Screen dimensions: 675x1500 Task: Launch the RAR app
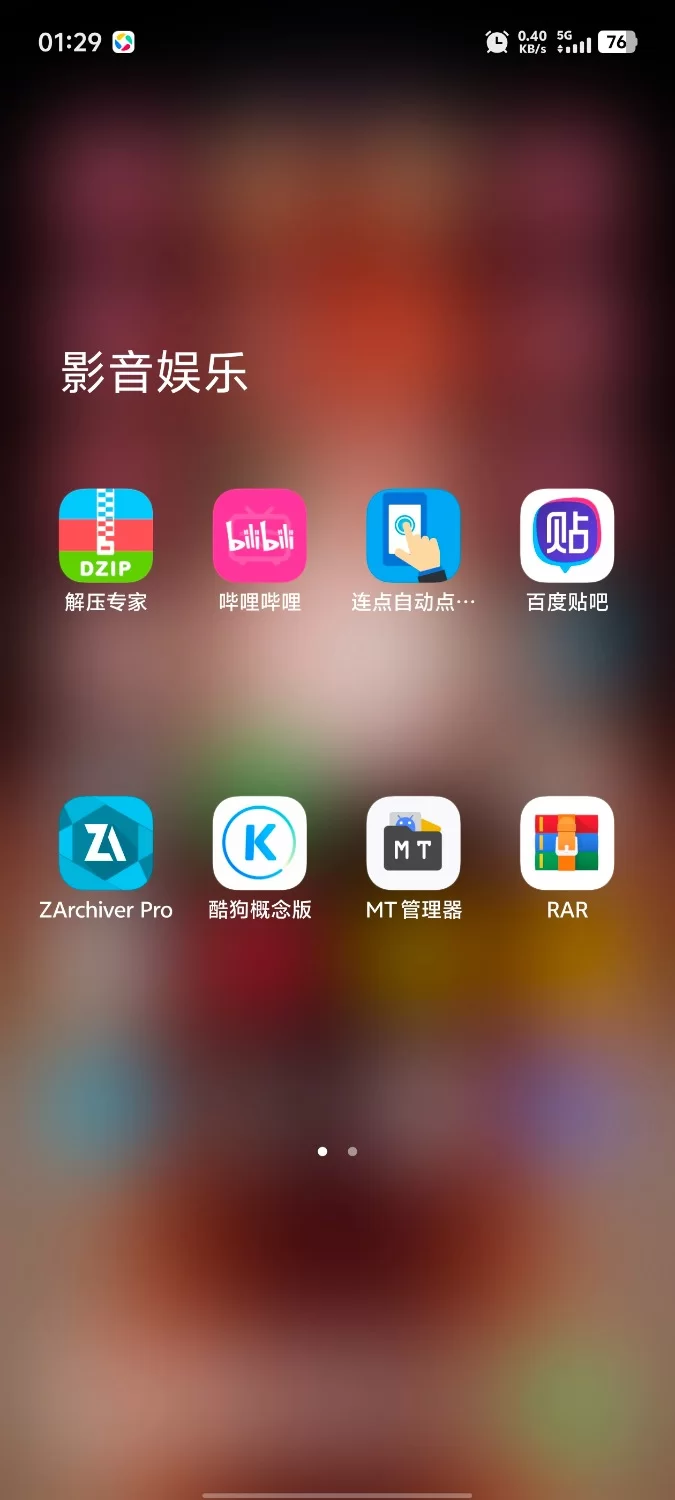pyautogui.click(x=567, y=843)
